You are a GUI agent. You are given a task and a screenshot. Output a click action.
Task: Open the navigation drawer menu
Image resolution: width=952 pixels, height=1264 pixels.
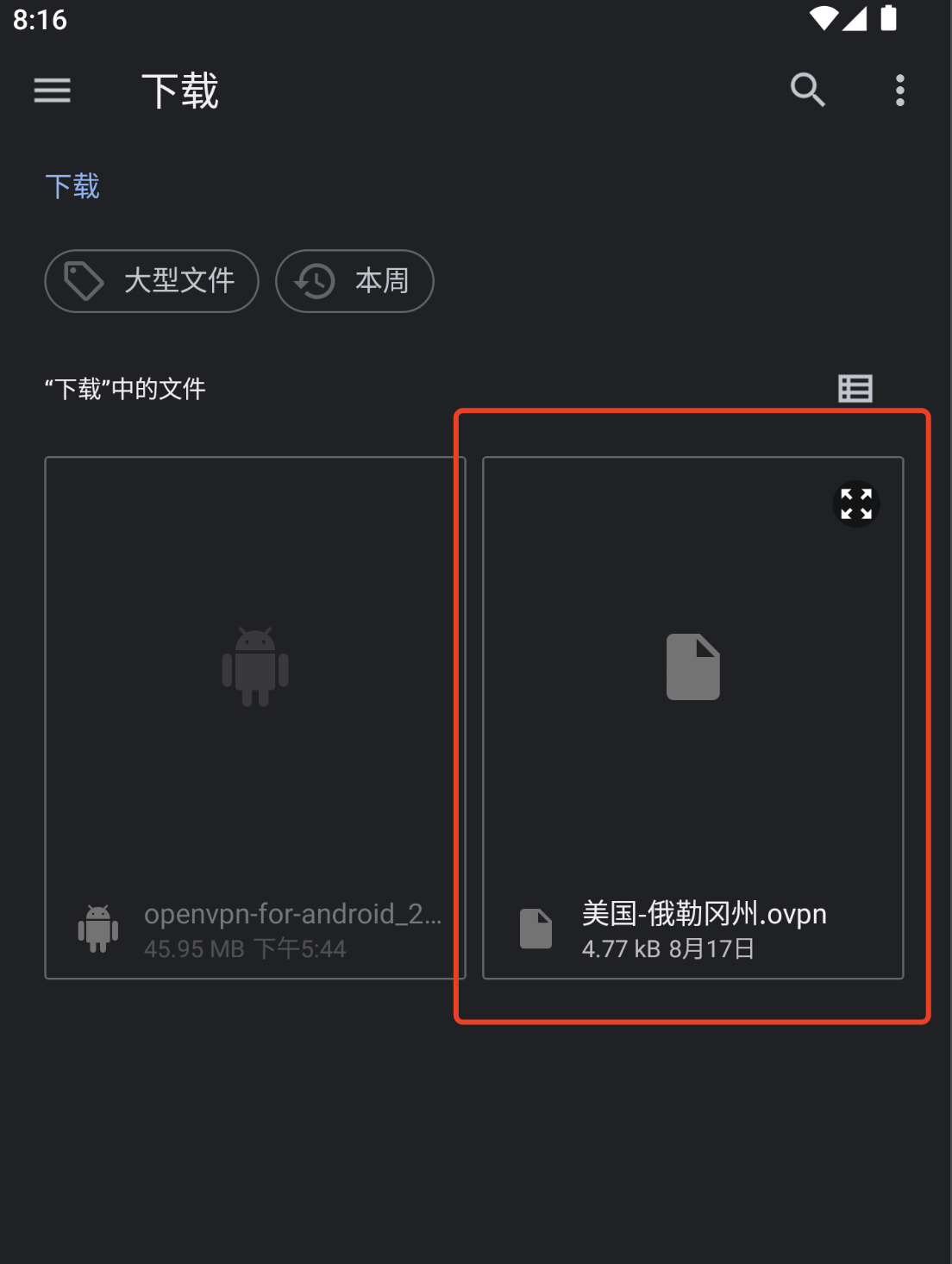point(52,90)
